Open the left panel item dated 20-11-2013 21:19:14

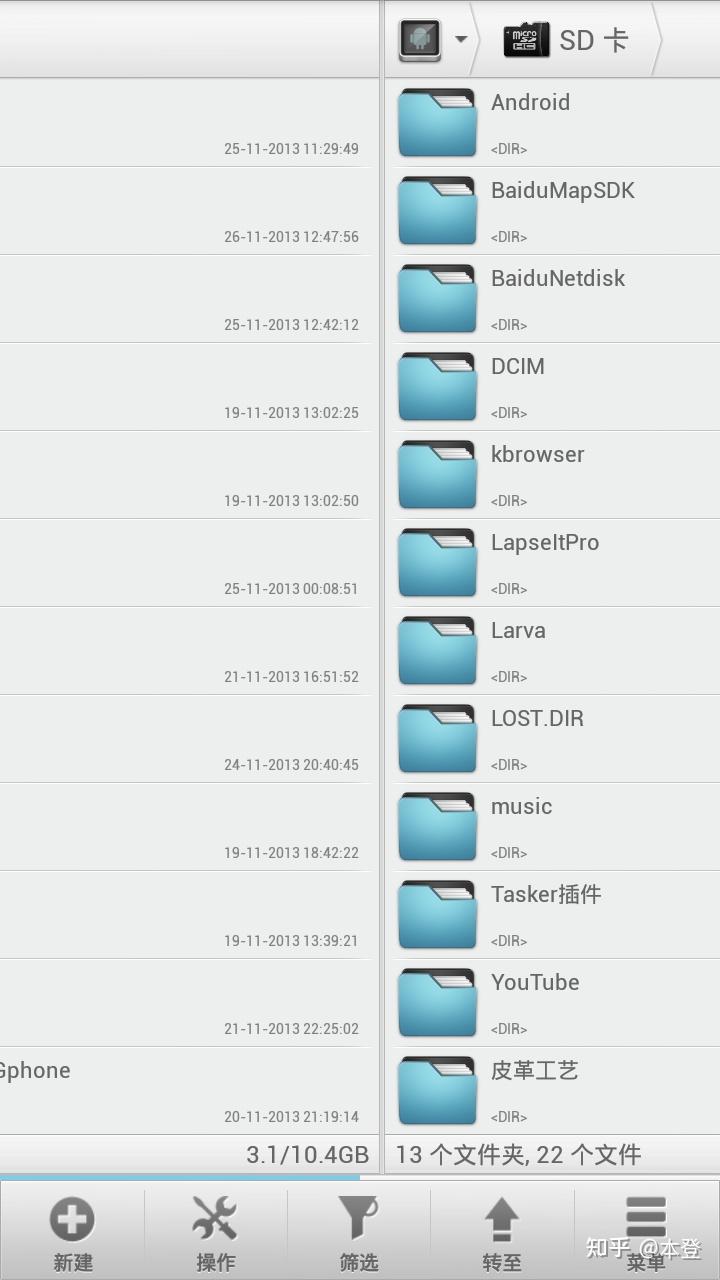pyautogui.click(x=180, y=1090)
